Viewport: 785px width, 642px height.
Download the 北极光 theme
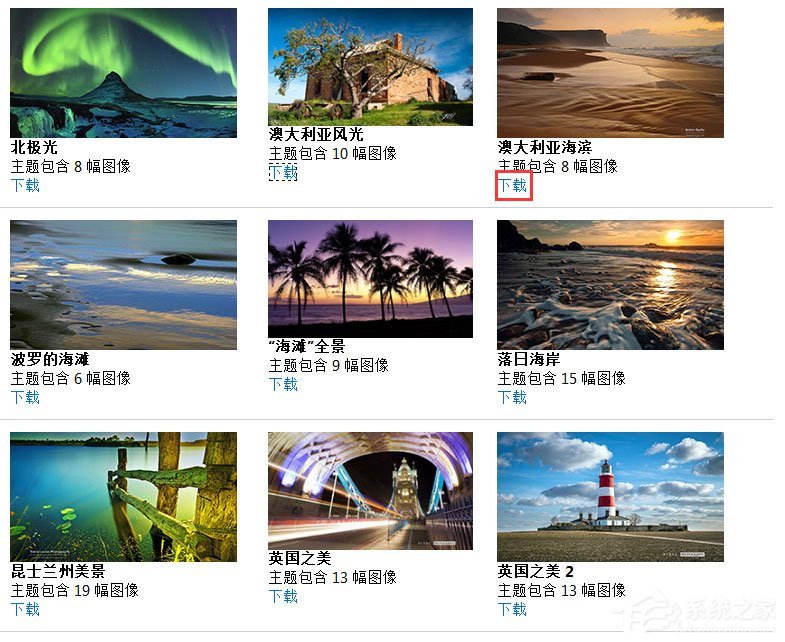click(25, 185)
